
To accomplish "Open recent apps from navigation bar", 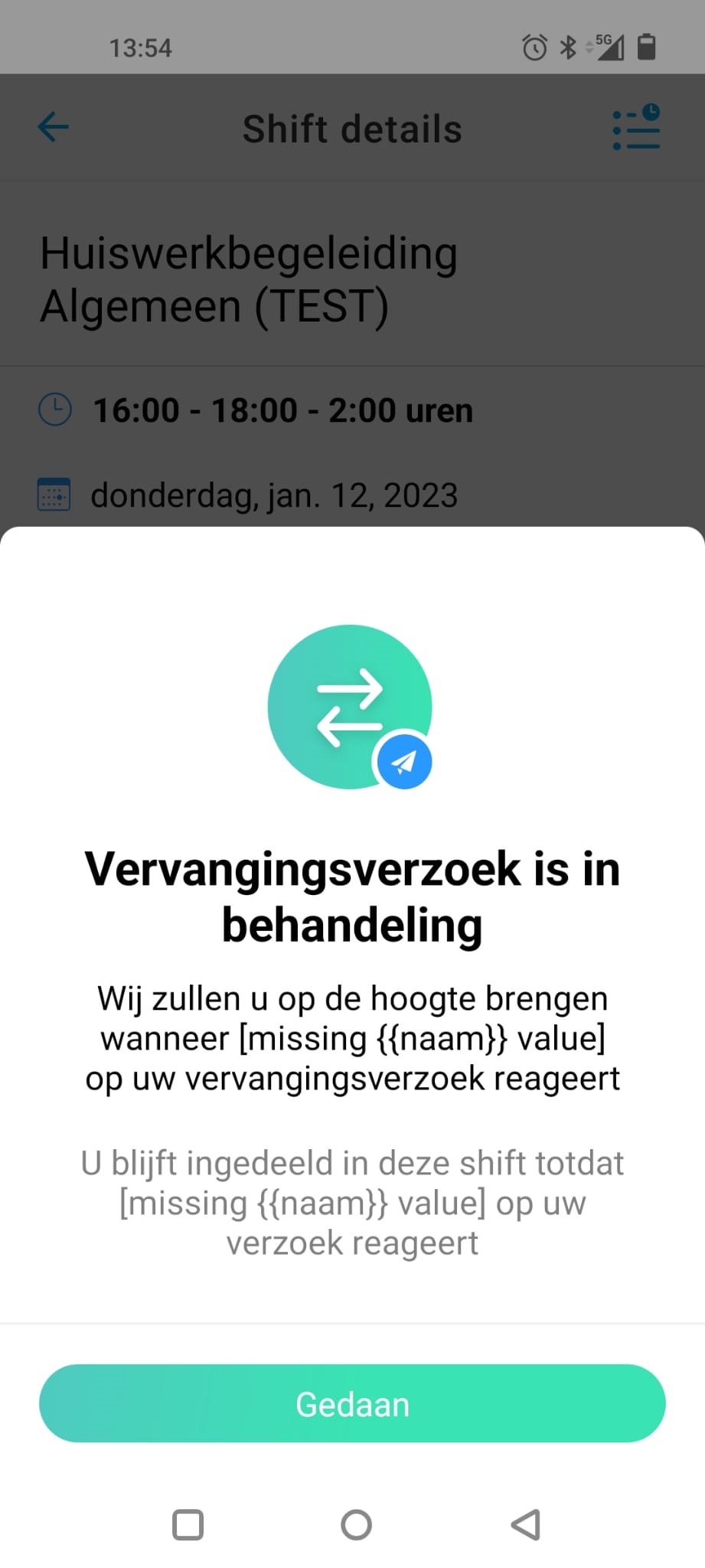I will tap(188, 1524).
